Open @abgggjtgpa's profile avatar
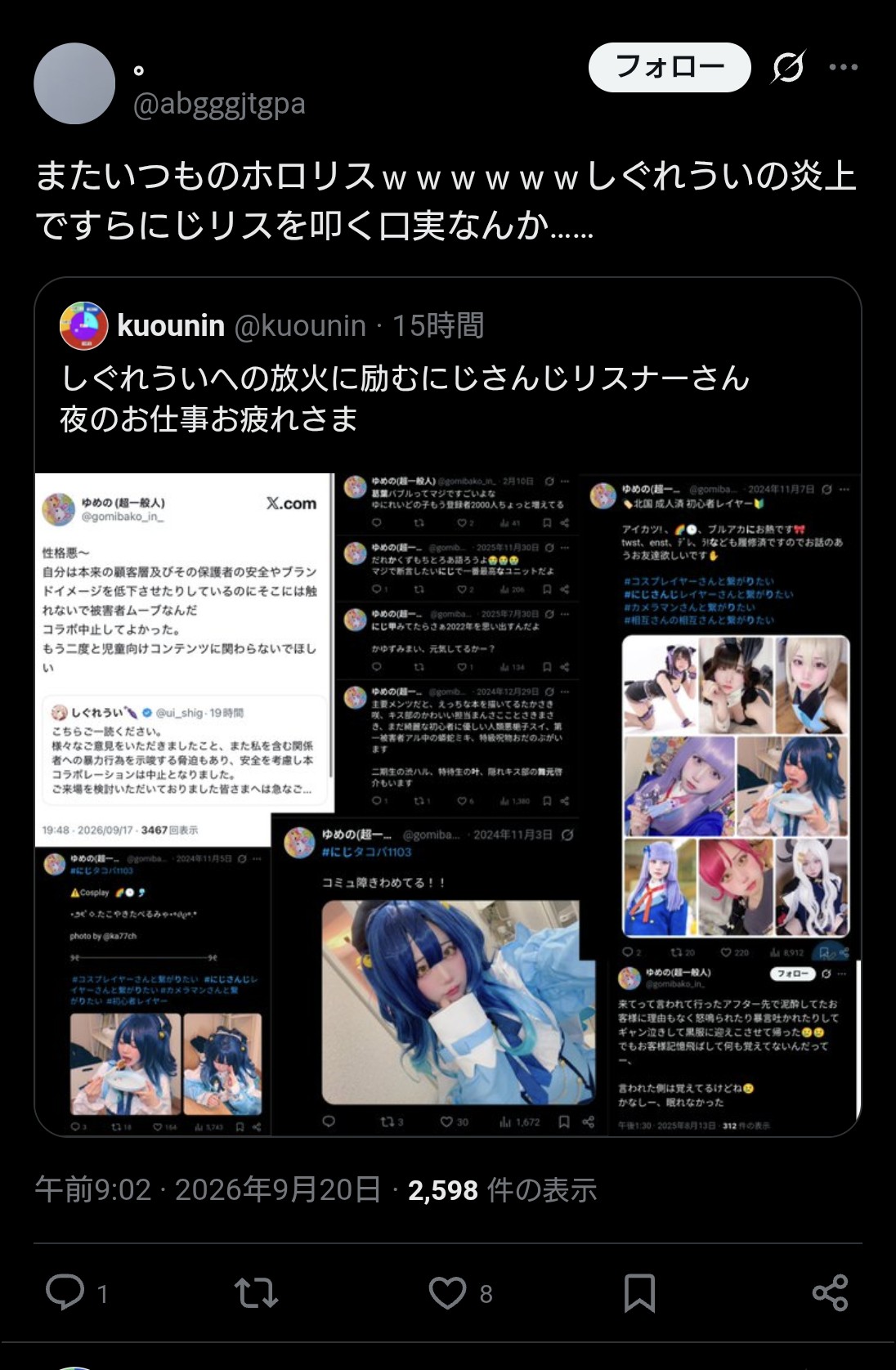The image size is (896, 1370). (74, 83)
